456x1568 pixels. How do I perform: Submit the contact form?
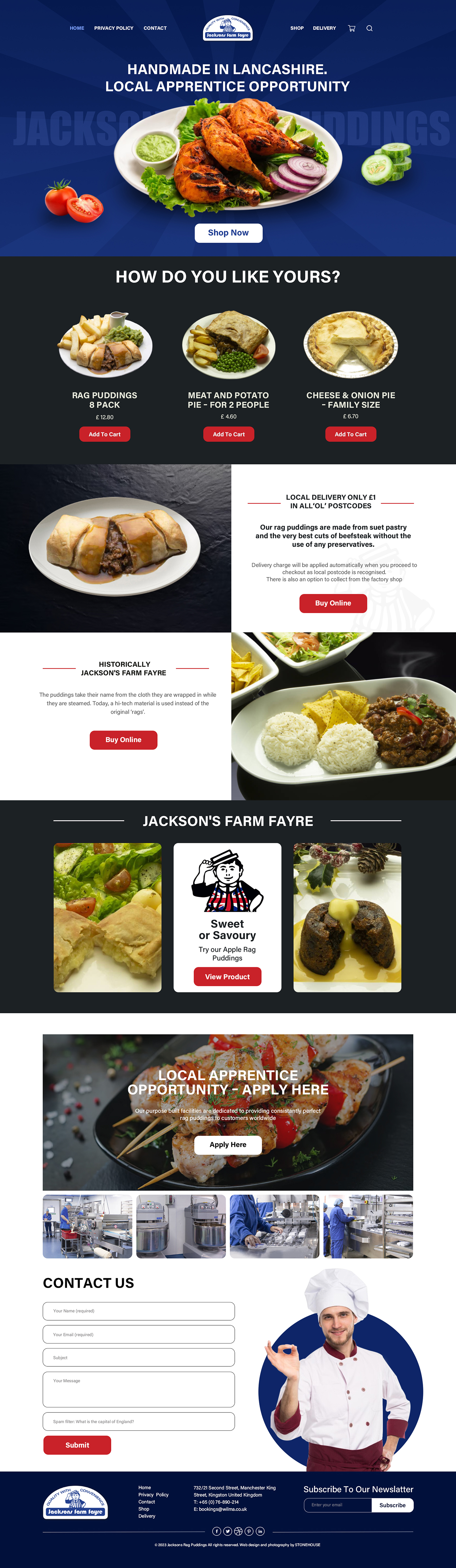click(77, 1445)
